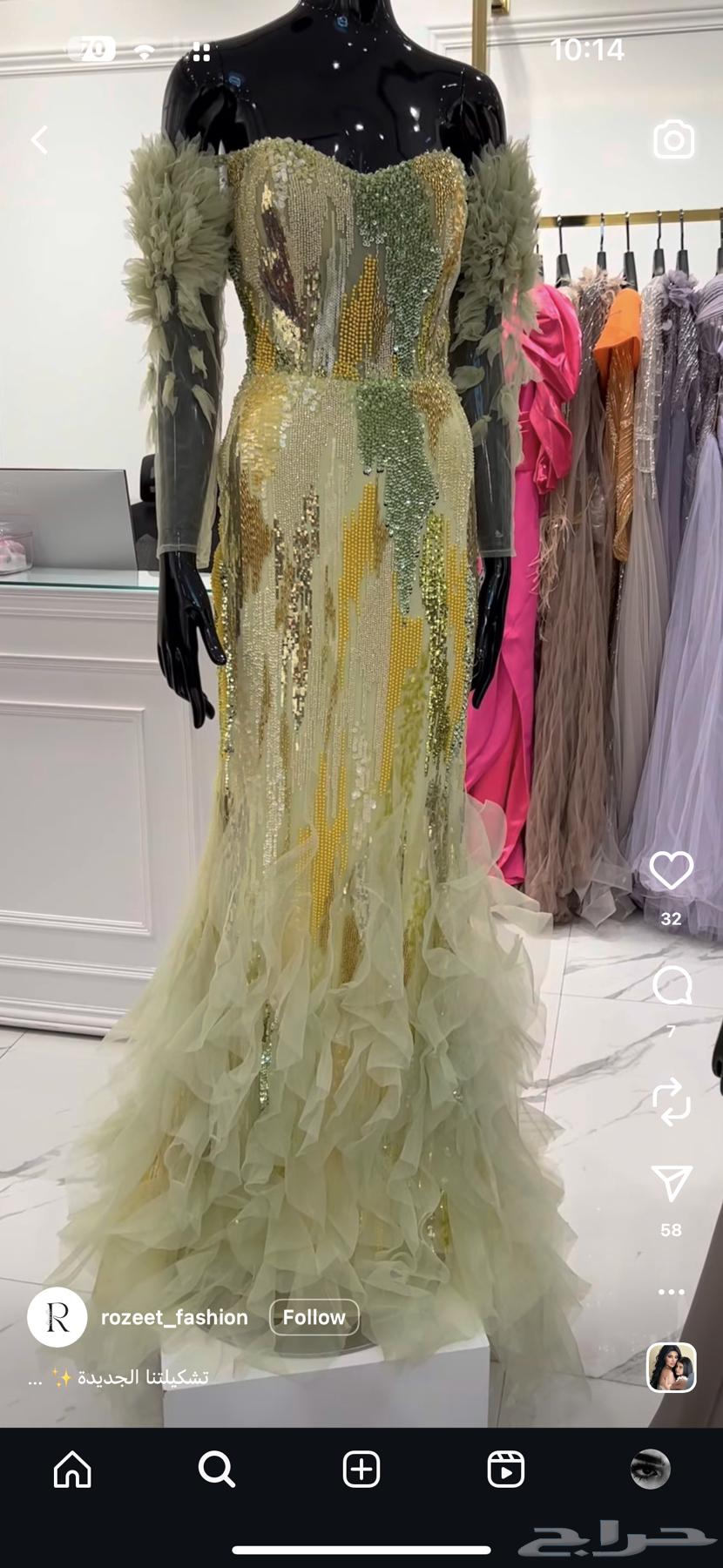
Task: Open the camera to create a reel
Action: pos(673,139)
